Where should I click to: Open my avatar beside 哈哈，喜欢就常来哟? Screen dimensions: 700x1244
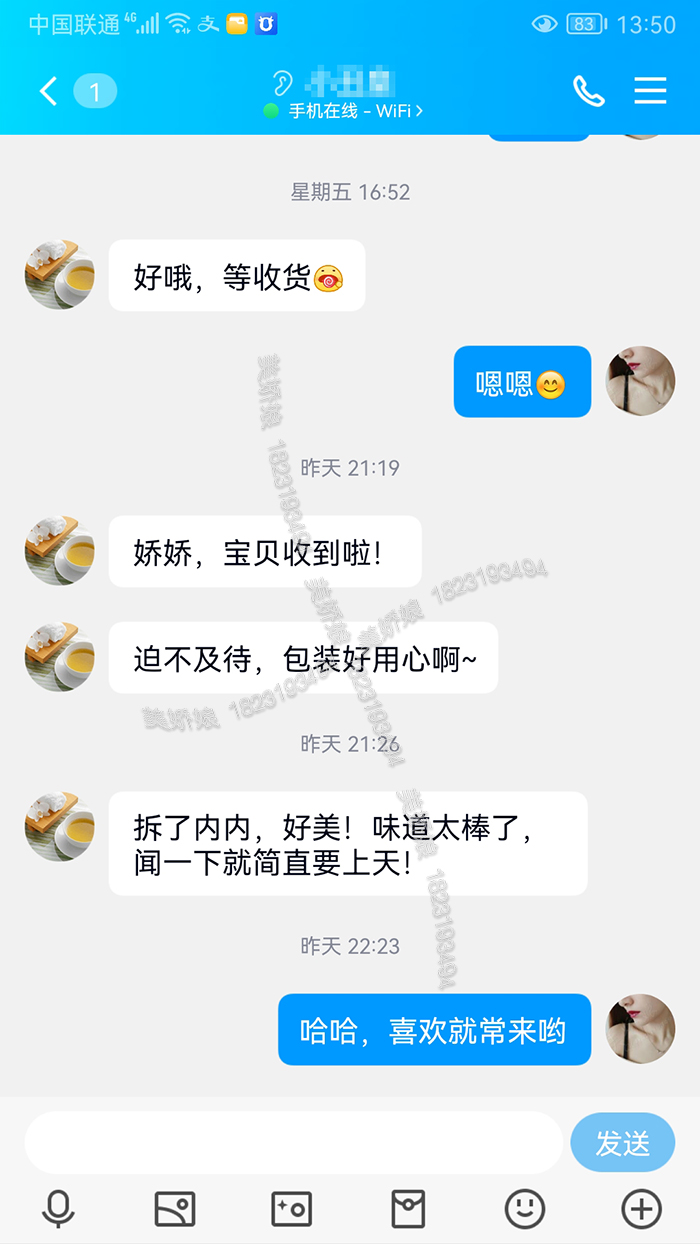tap(641, 1028)
